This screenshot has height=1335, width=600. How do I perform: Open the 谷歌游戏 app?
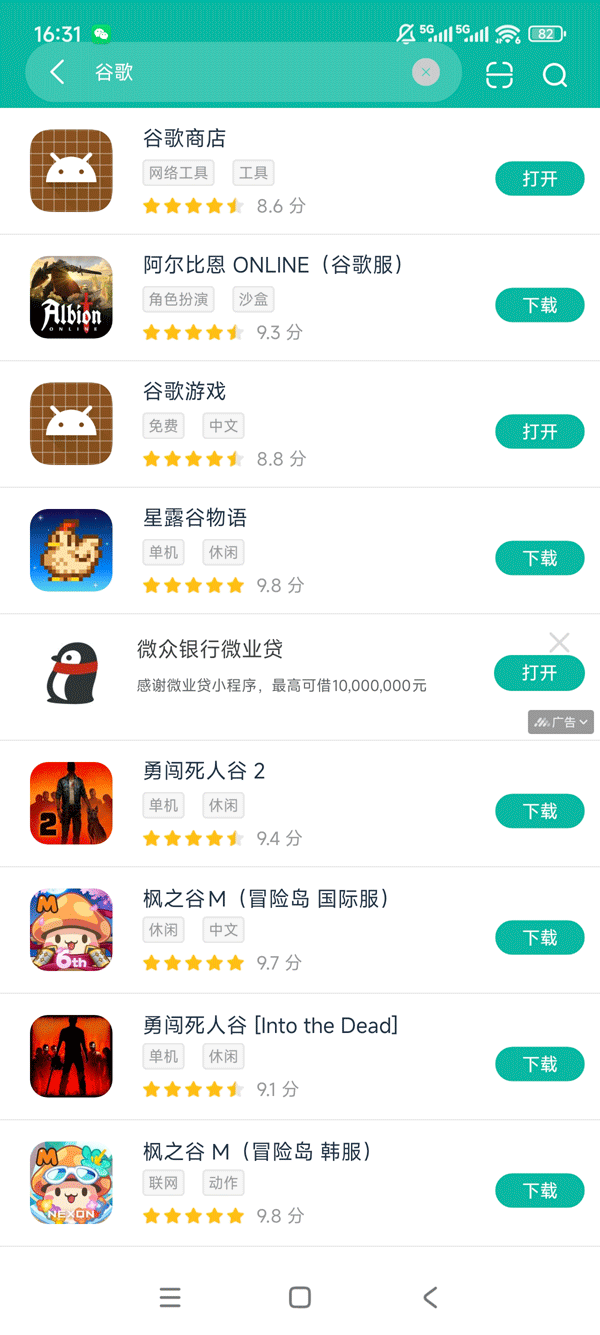tap(539, 432)
